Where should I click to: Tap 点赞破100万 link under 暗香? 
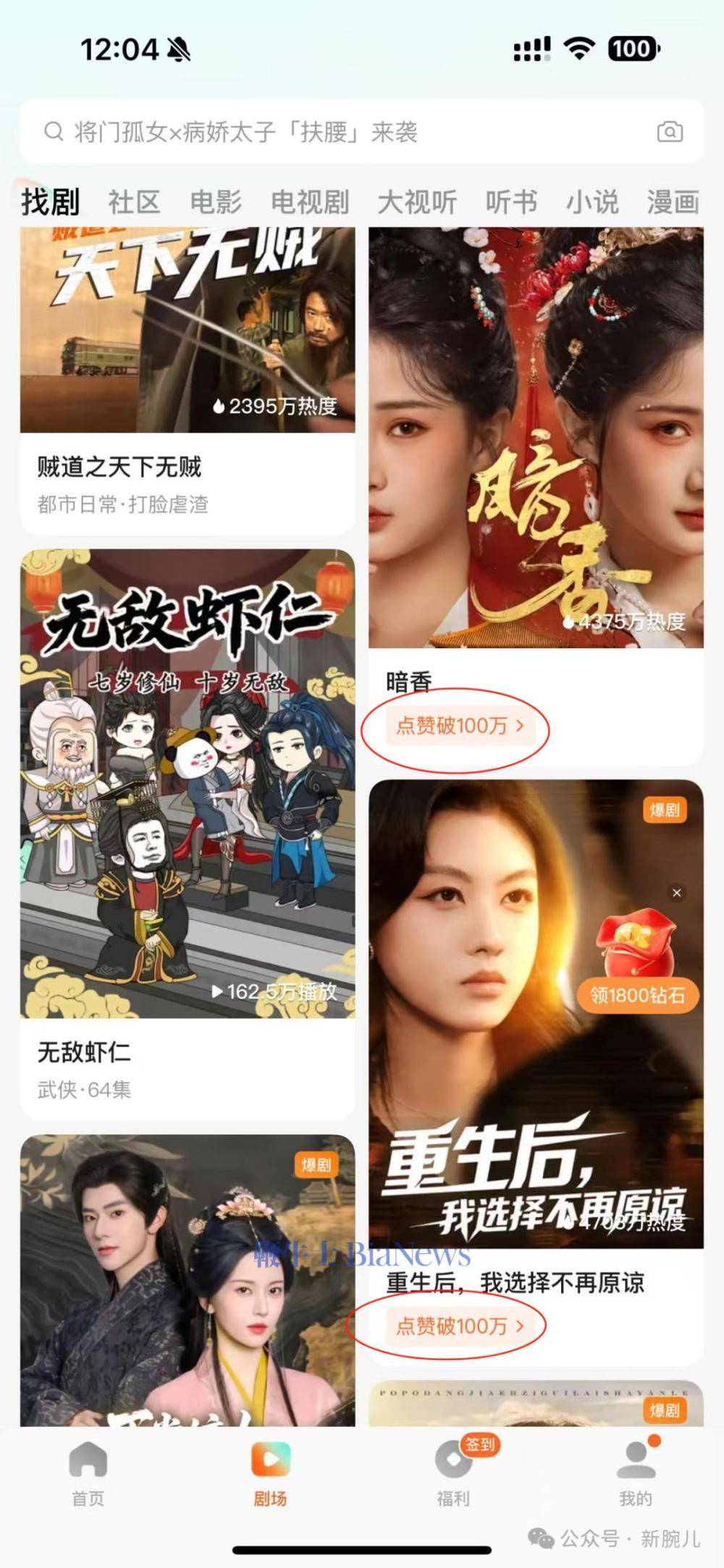(x=459, y=726)
